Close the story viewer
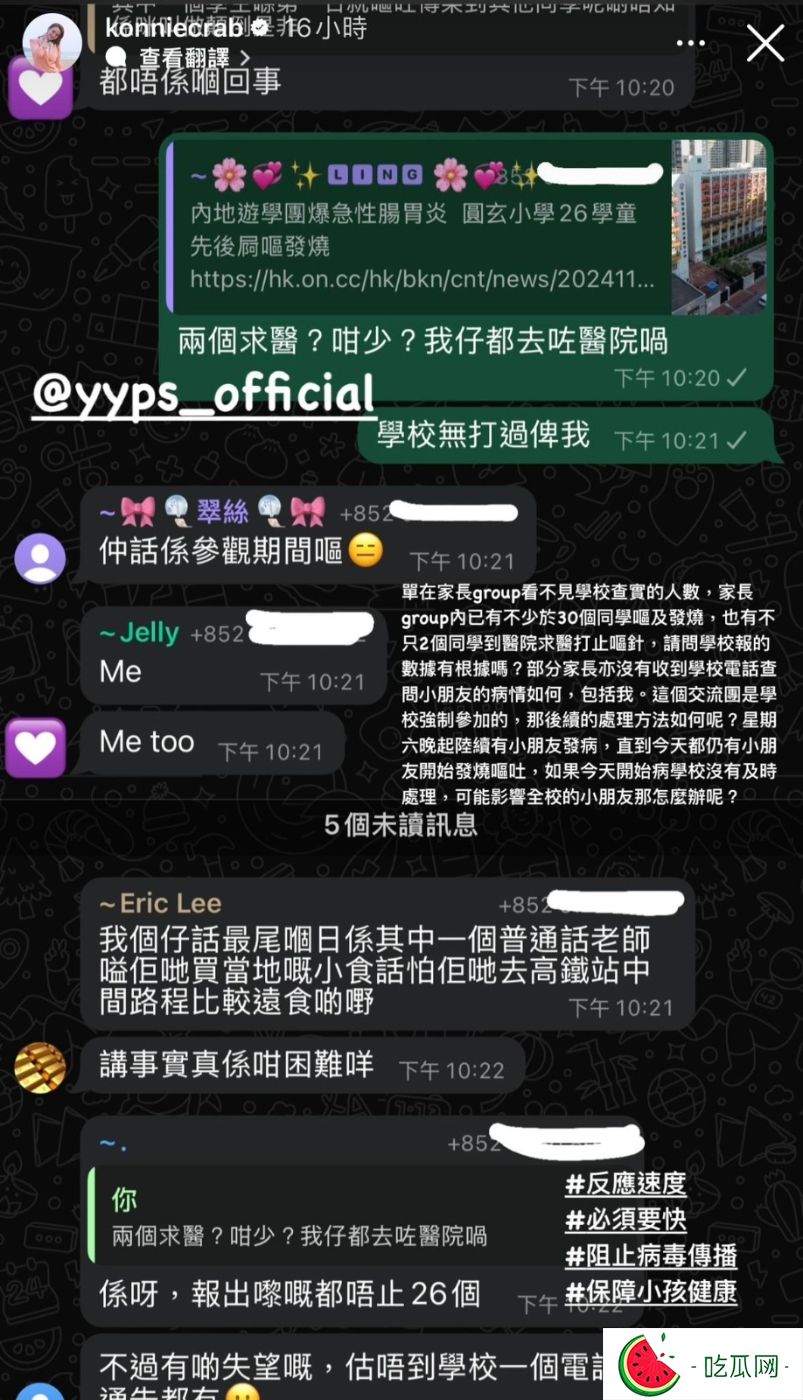 click(x=765, y=43)
